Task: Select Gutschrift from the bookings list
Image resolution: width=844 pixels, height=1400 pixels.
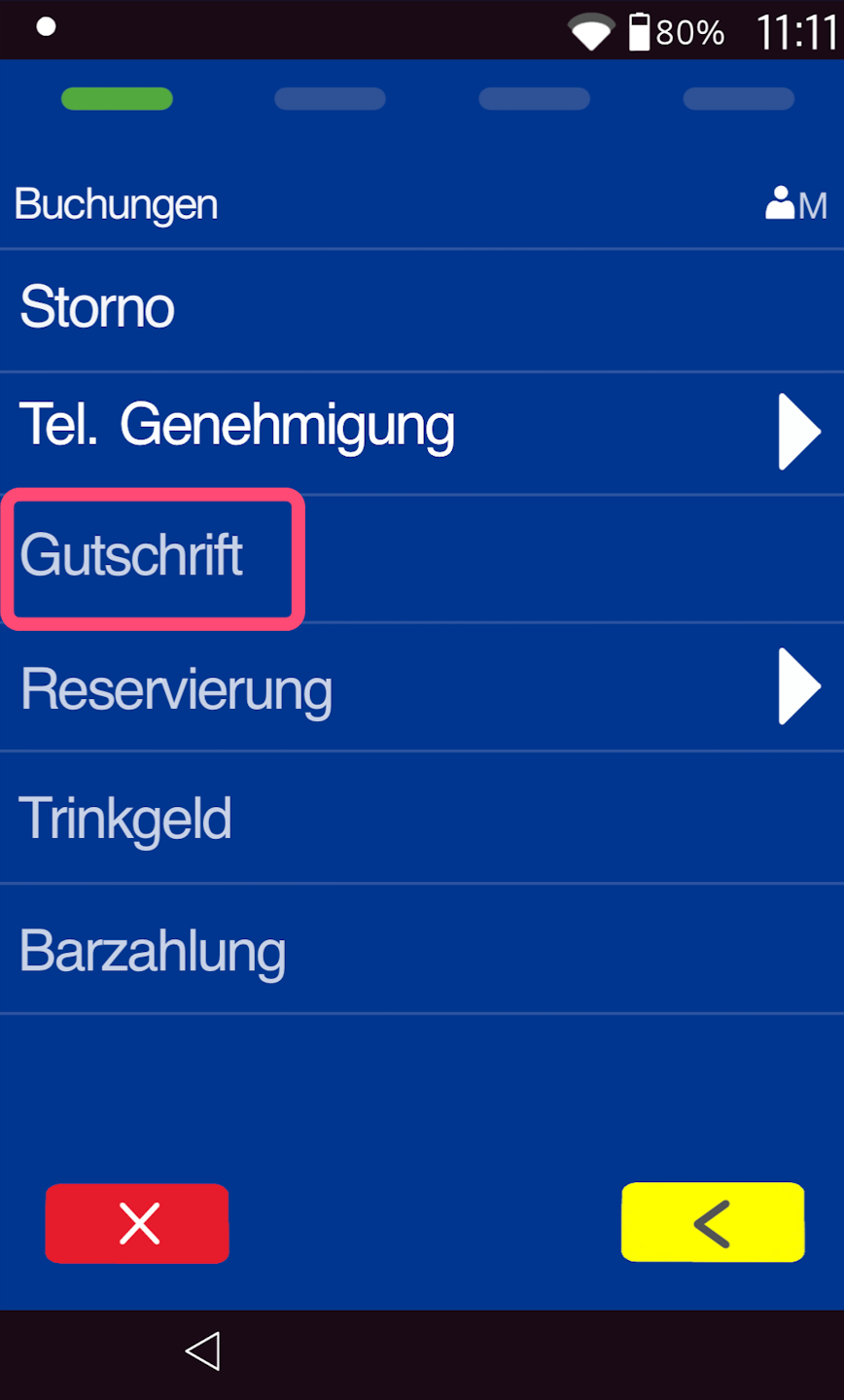Action: (x=132, y=556)
